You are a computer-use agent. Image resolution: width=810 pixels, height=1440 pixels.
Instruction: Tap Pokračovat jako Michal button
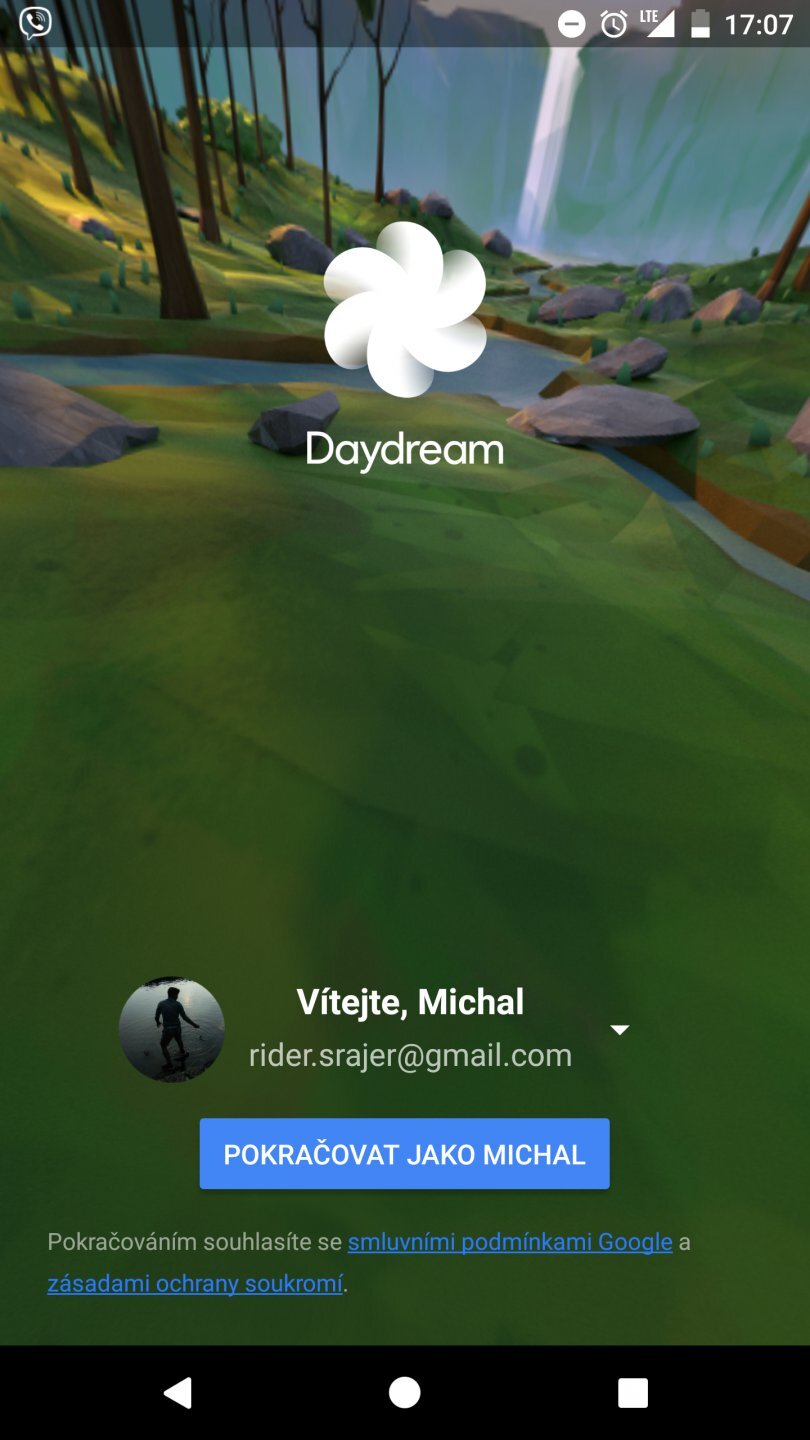pos(404,1154)
